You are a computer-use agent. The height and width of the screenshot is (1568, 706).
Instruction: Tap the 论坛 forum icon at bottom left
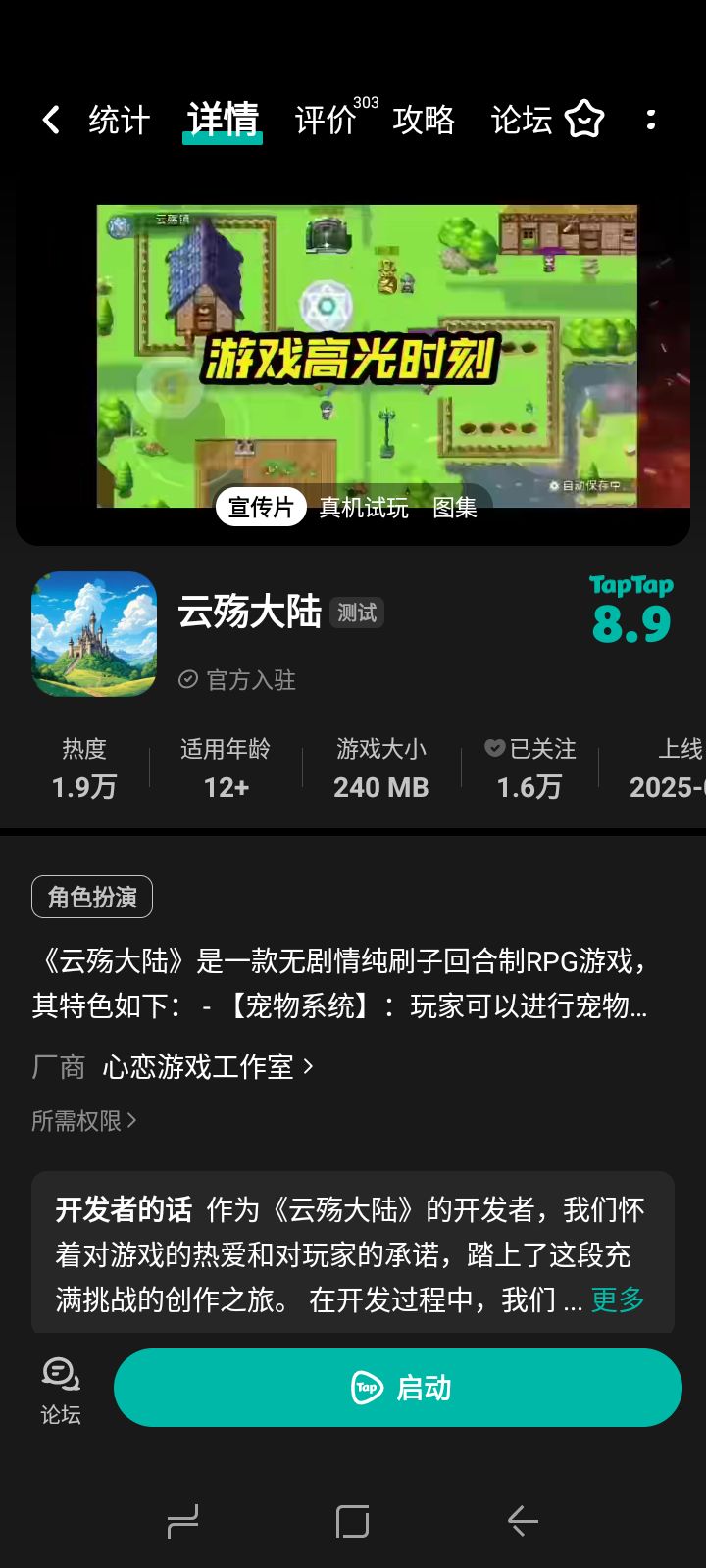(x=60, y=1385)
